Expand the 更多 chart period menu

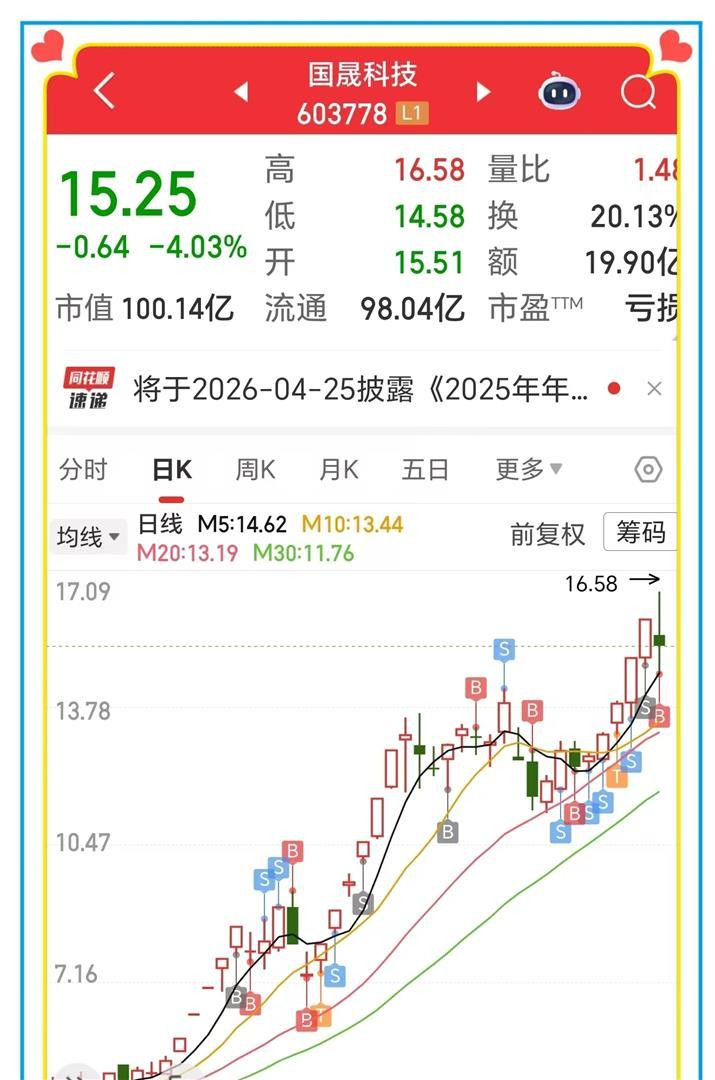click(528, 470)
